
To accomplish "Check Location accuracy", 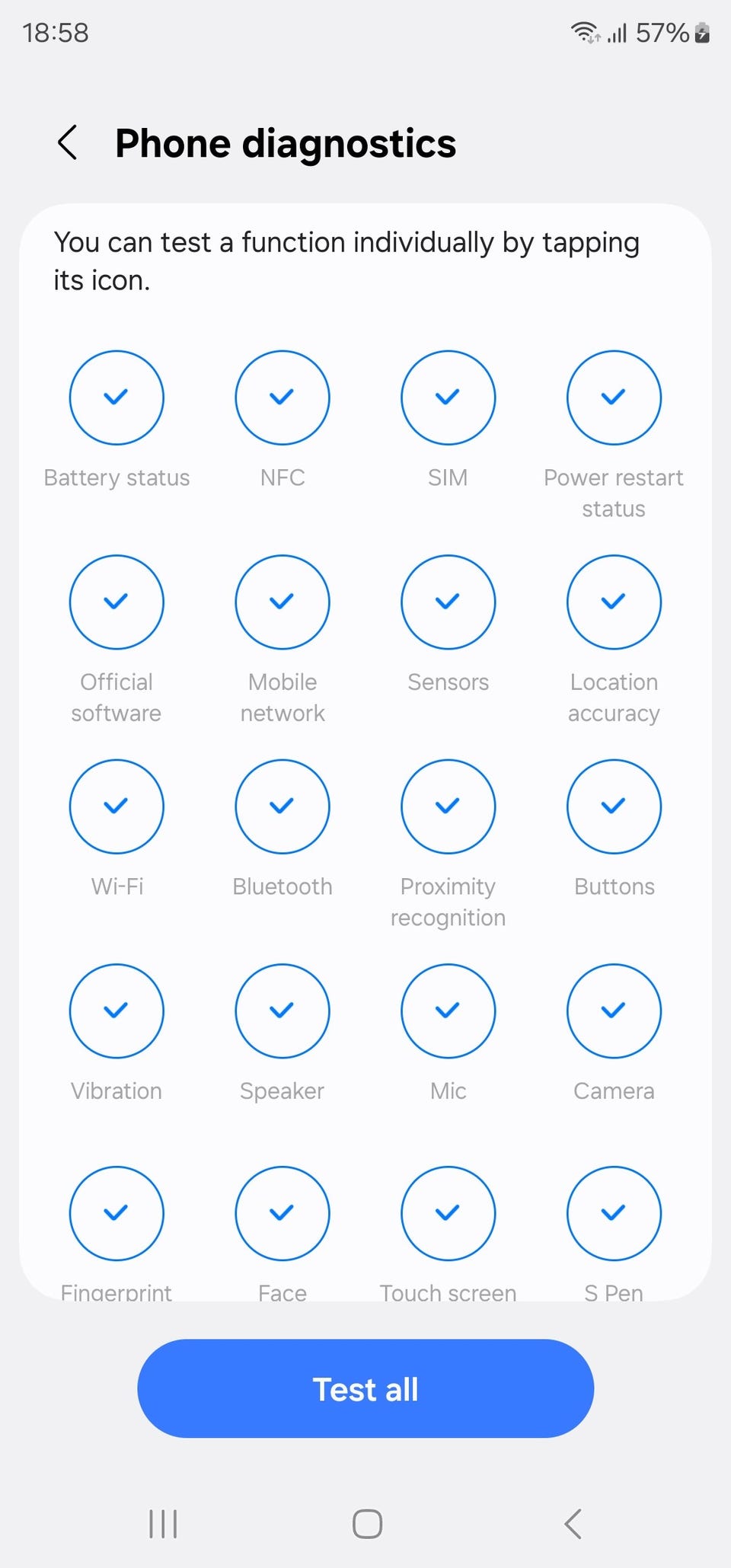I will (x=614, y=602).
